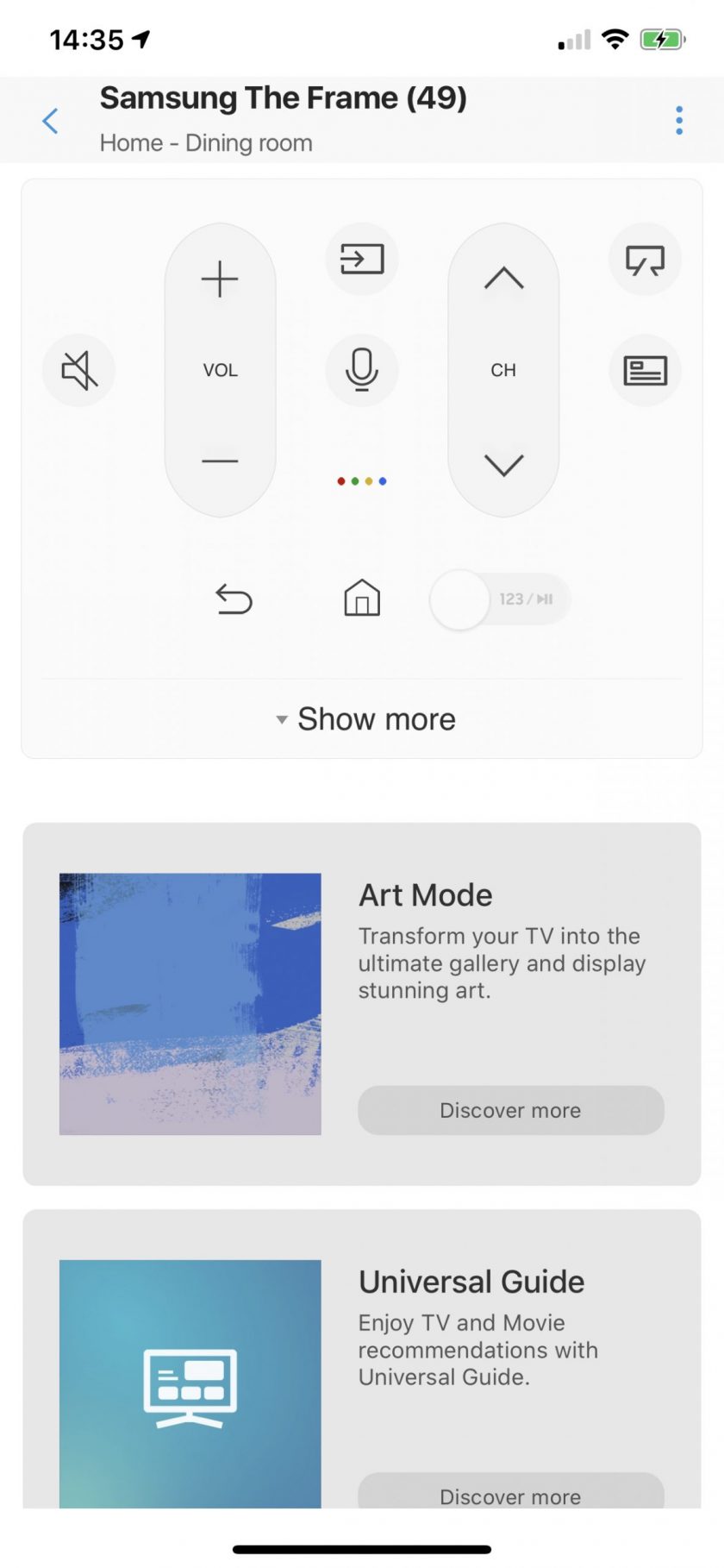Tap the screen mirroring icon
Screen dimensions: 724x1568
pyautogui.click(x=645, y=260)
